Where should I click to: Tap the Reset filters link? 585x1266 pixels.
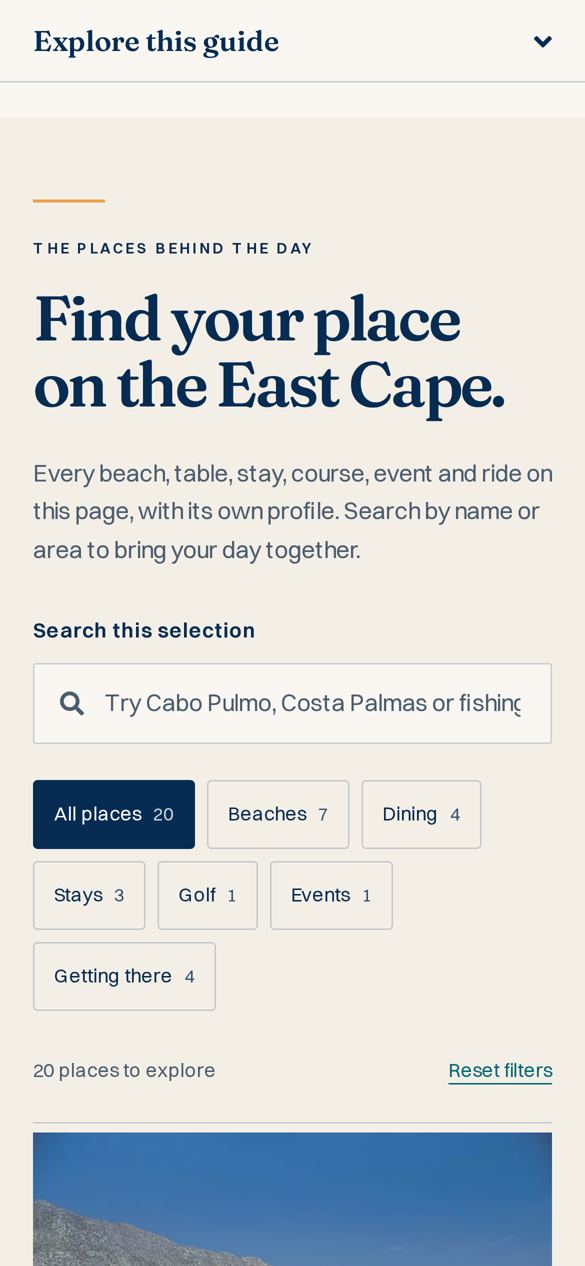click(500, 1071)
